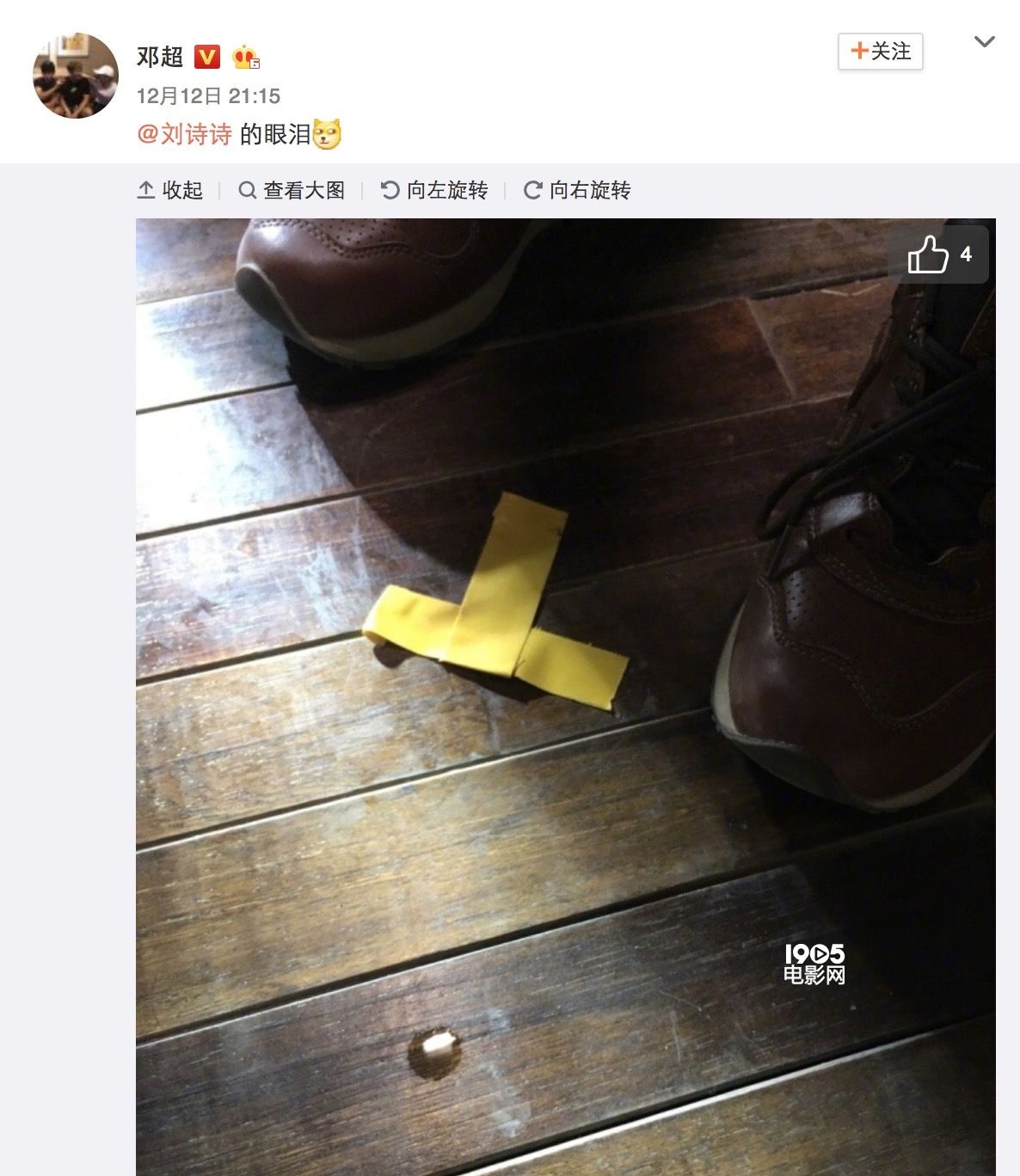
Task: Open 邓超's profile avatar
Action: [x=75, y=76]
